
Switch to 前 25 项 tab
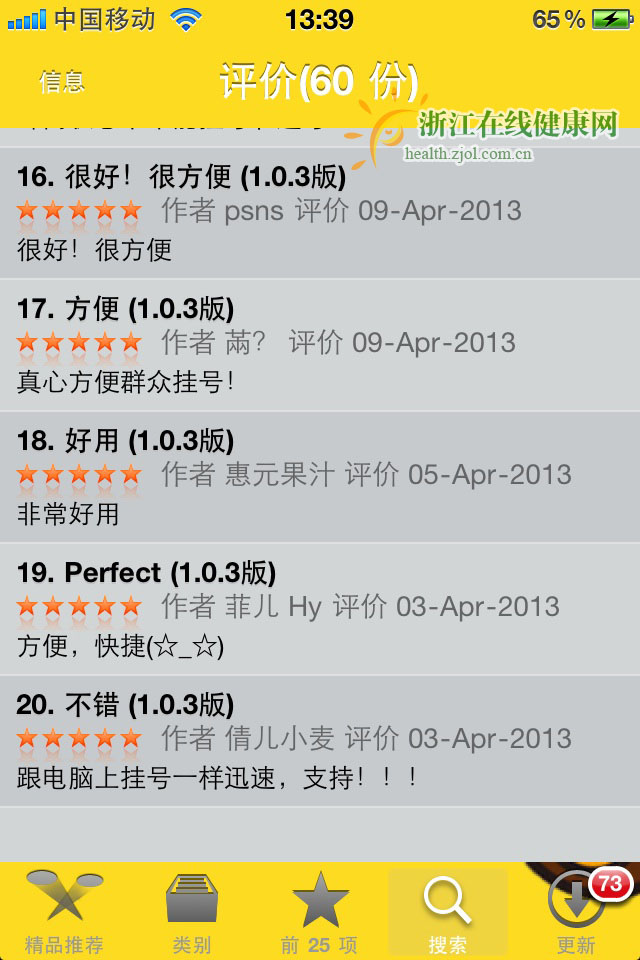pos(320,912)
